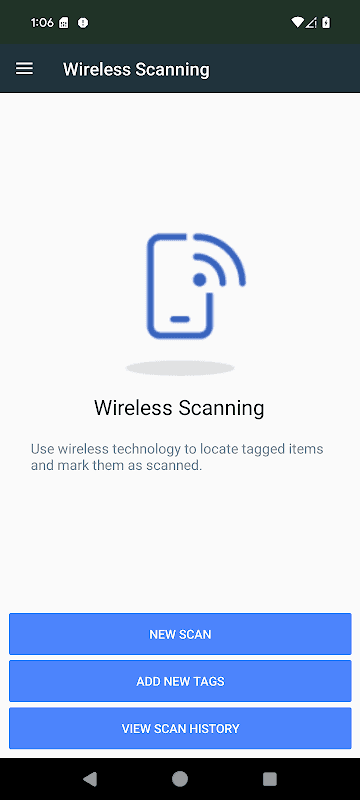The height and width of the screenshot is (800, 360).
Task: Tap the Add New Tags button
Action: pyautogui.click(x=180, y=681)
